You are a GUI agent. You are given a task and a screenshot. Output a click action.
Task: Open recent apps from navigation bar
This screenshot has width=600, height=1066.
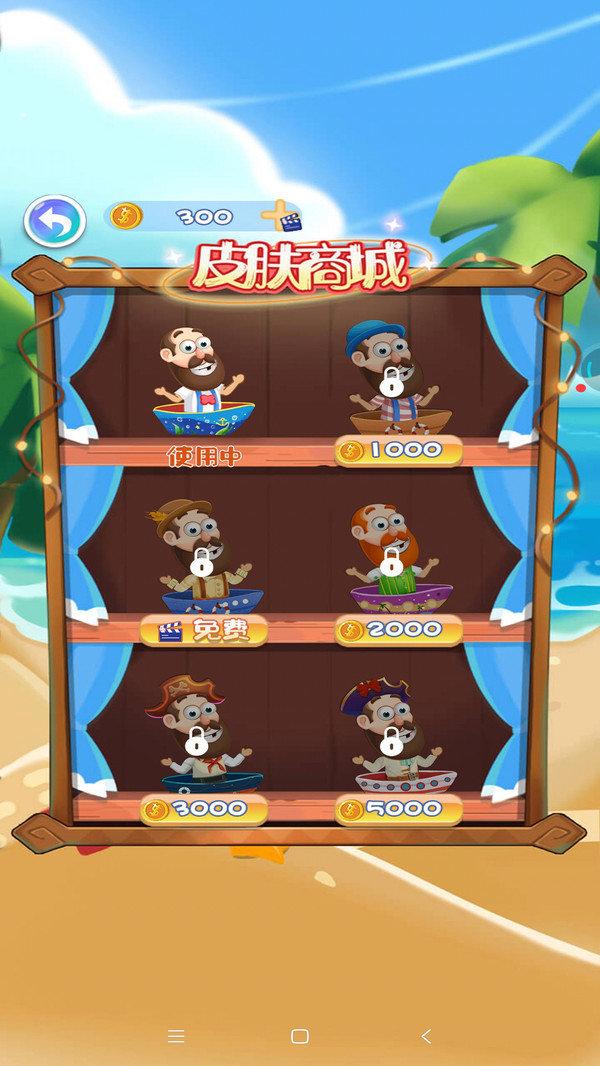(x=176, y=1036)
